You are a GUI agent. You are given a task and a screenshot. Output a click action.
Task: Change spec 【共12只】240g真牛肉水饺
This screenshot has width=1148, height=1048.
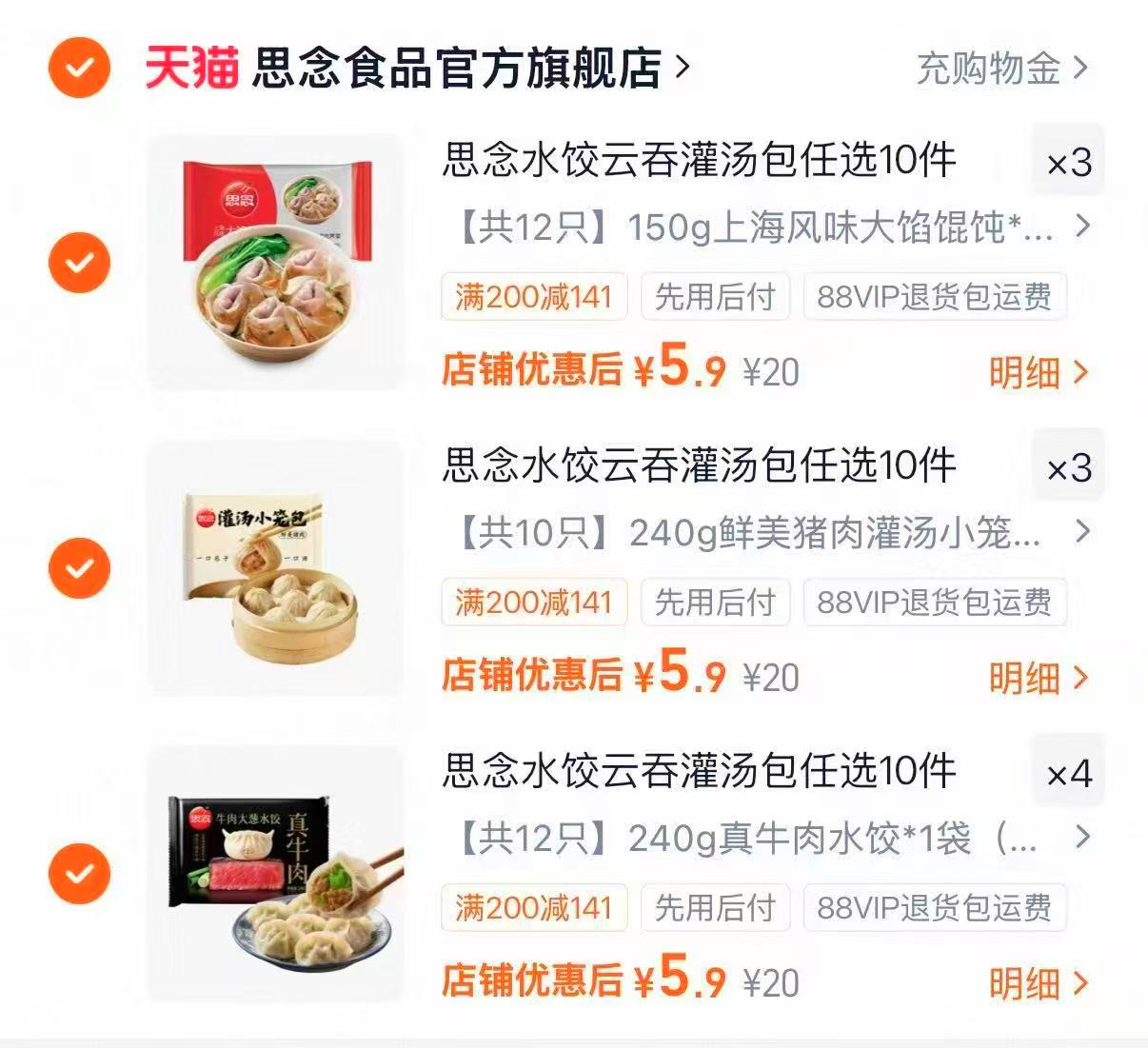(x=767, y=839)
